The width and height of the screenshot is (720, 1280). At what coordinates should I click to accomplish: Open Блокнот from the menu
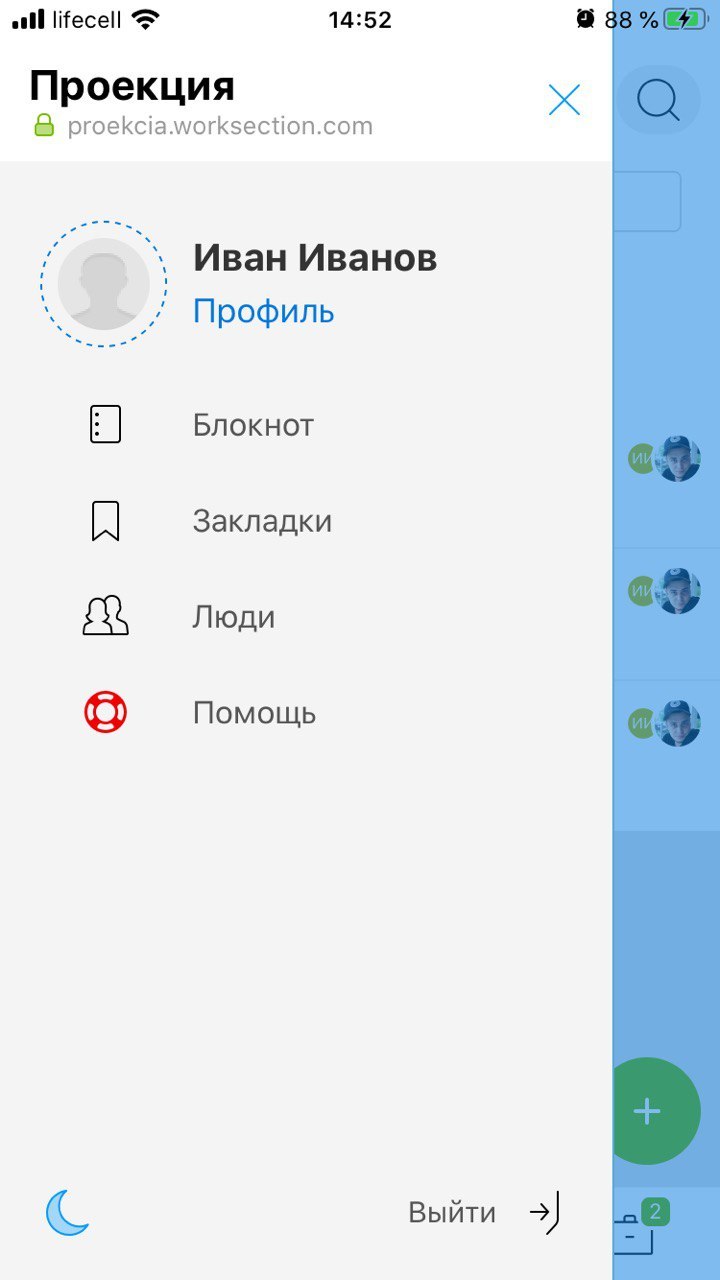(x=253, y=425)
